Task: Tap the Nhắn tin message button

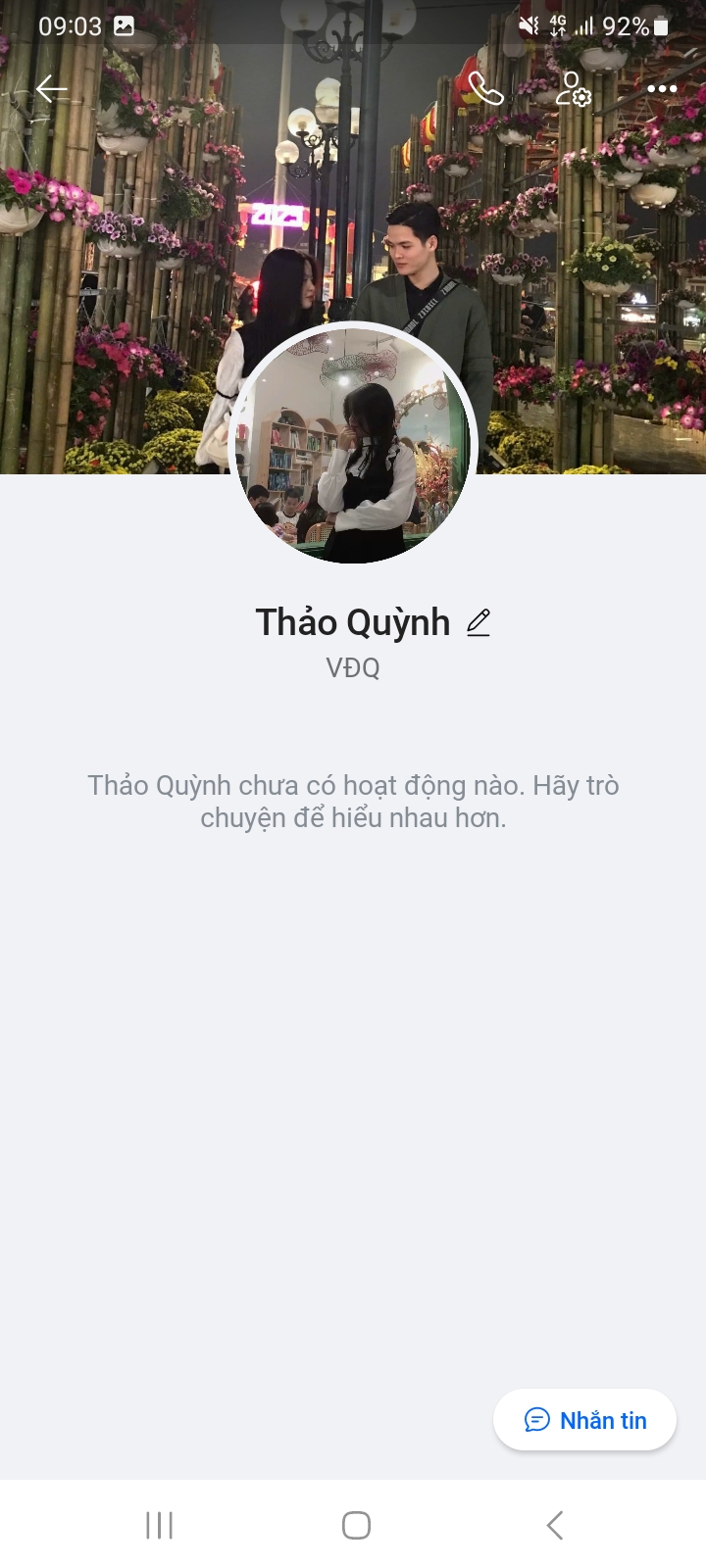Action: pos(585,1420)
